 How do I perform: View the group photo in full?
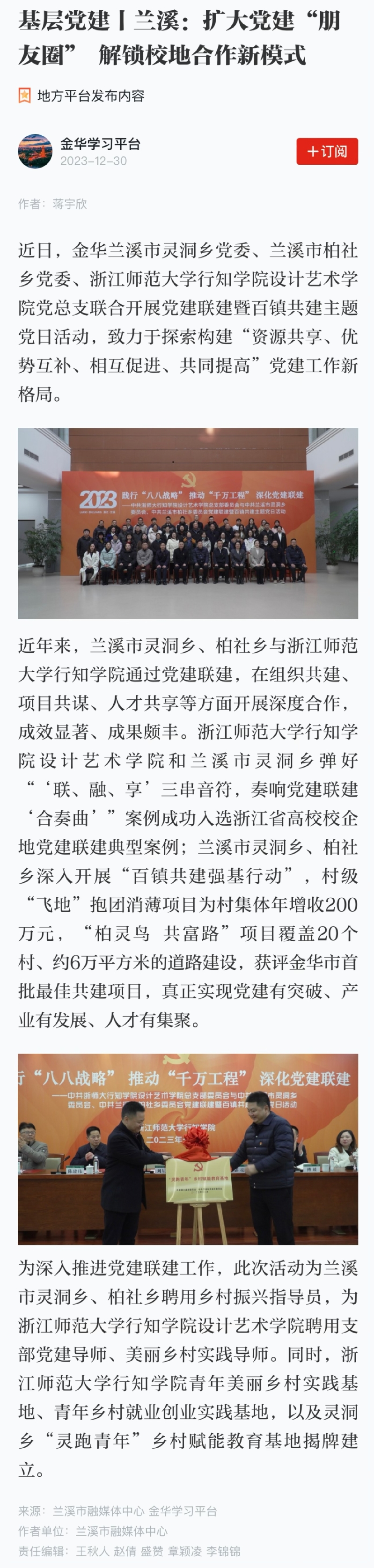coord(188,523)
